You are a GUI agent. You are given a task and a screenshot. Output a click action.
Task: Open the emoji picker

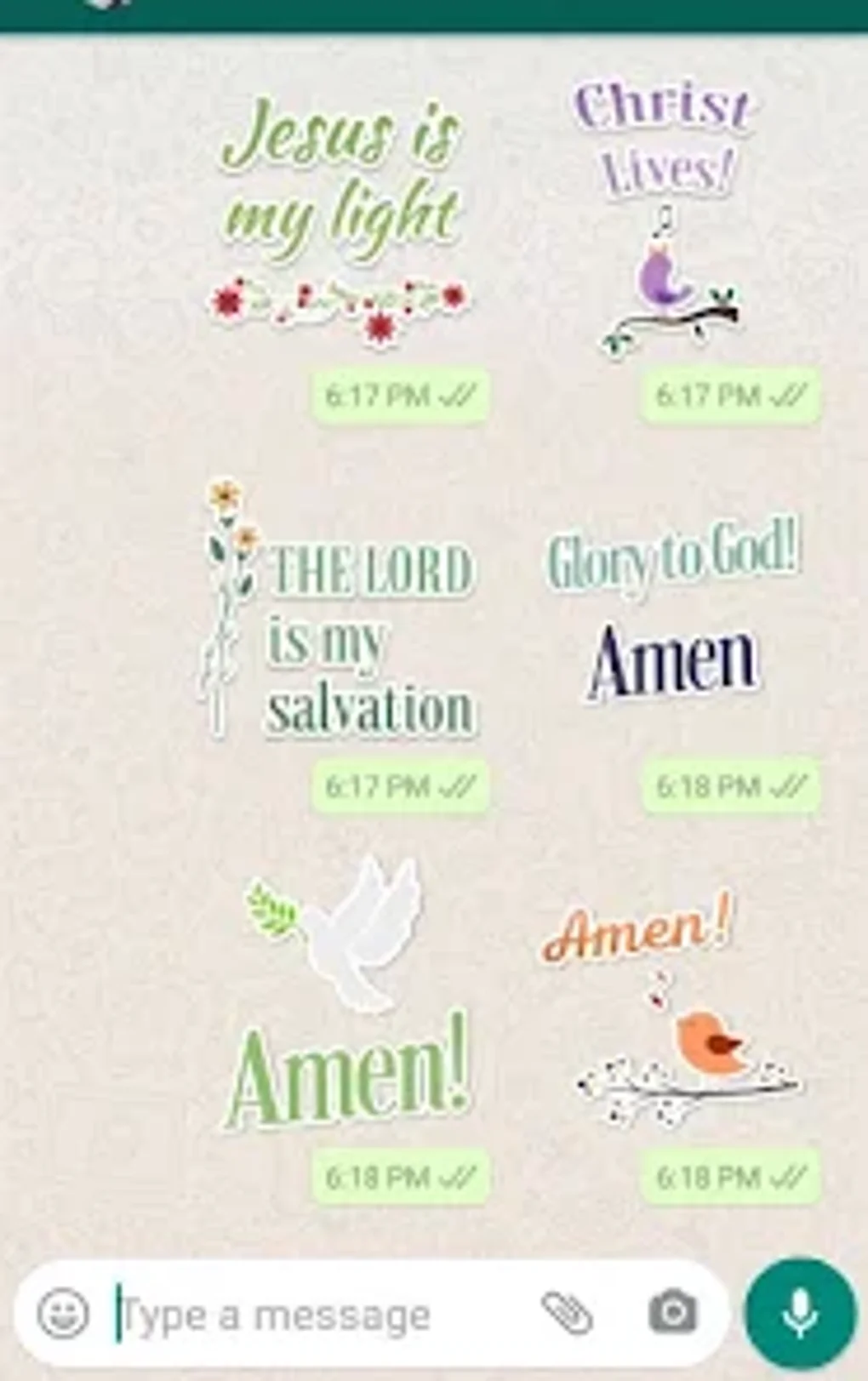tap(63, 1313)
